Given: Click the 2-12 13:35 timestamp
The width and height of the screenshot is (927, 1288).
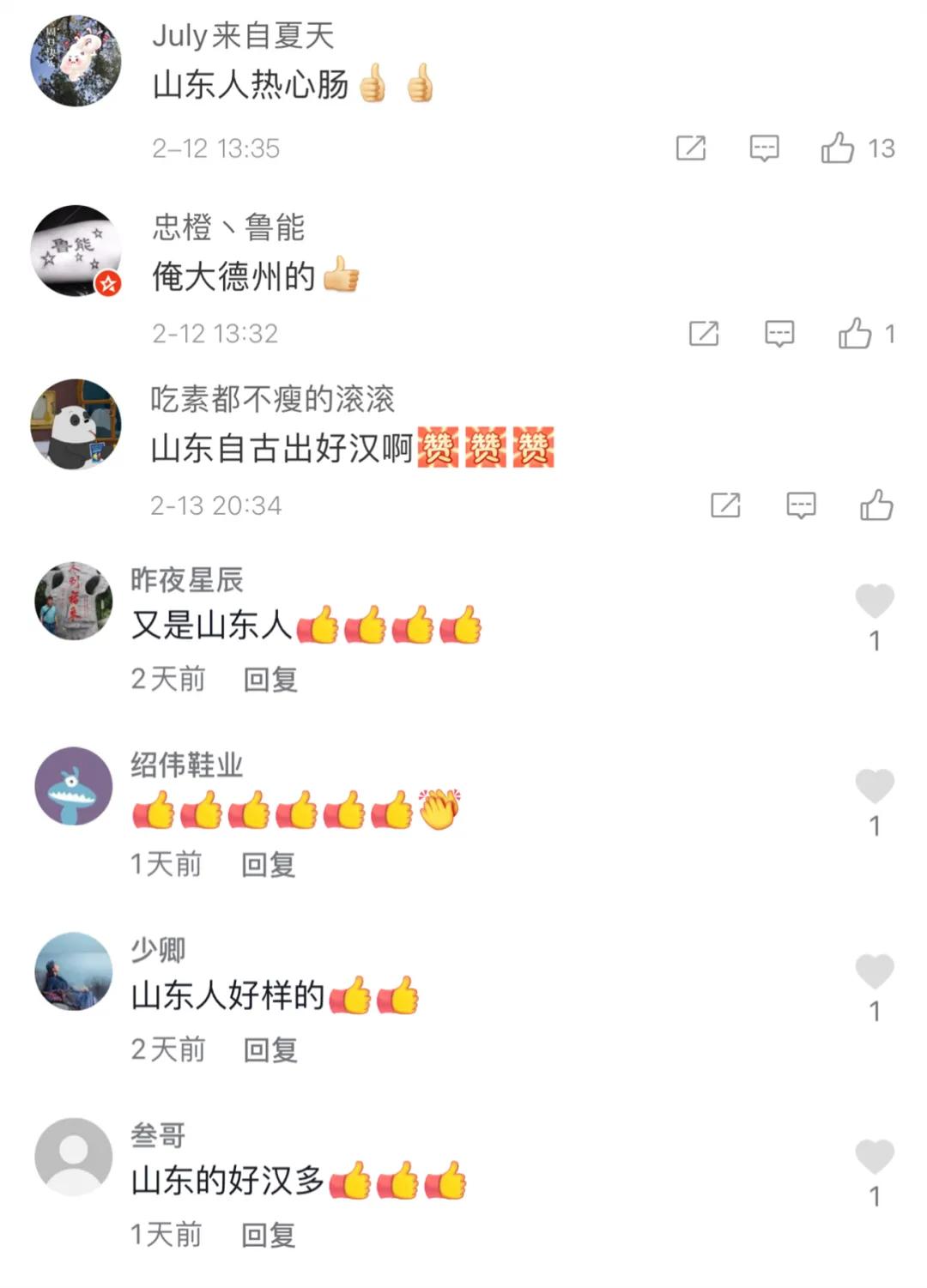Looking at the screenshot, I should [215, 148].
